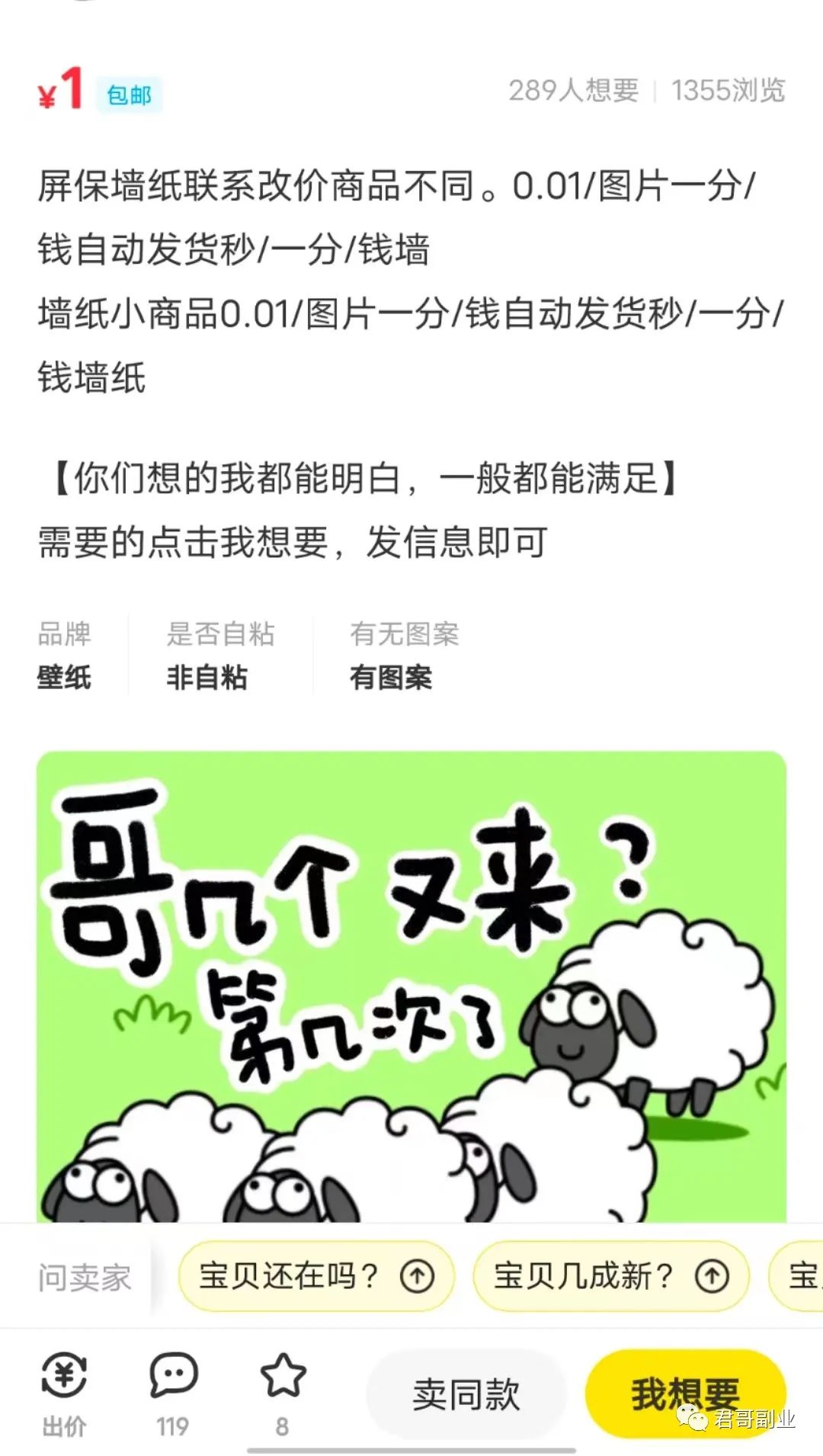The height and width of the screenshot is (1456, 823).
Task: Tap the yellow 我想要 button
Action: 684,1393
